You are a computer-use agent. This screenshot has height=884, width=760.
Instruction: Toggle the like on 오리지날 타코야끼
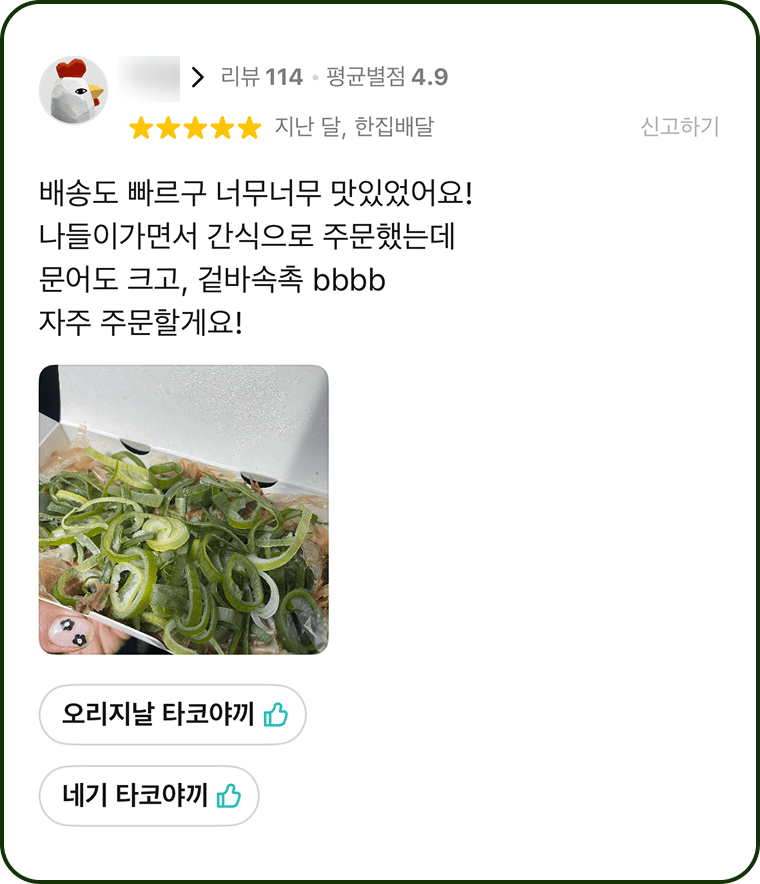click(172, 714)
